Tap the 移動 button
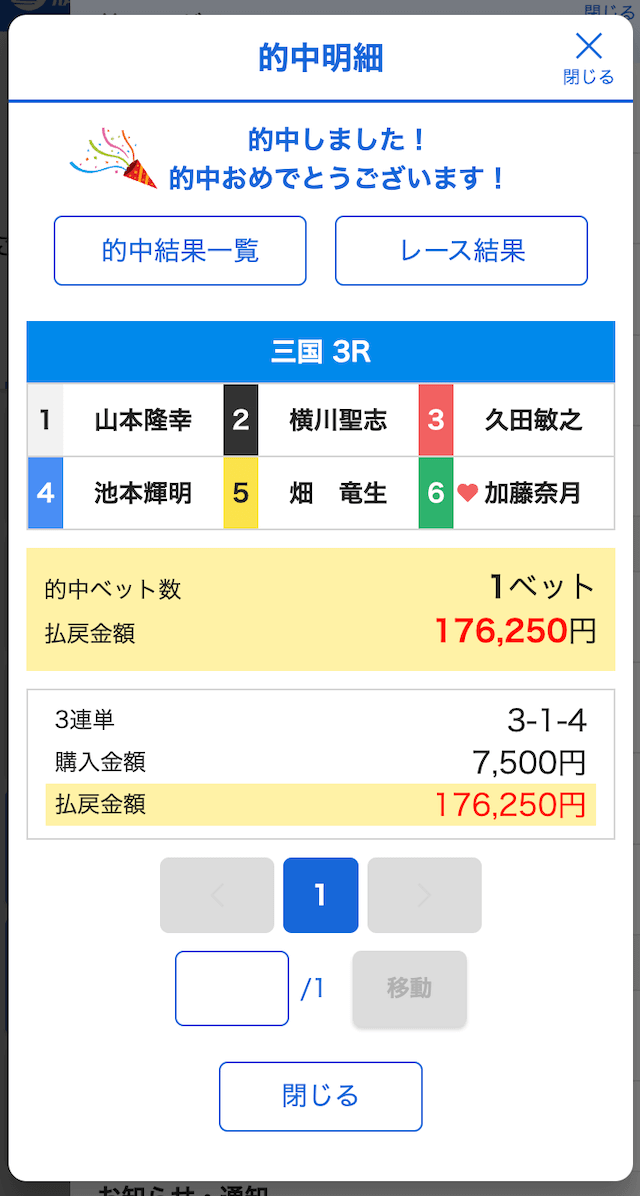 (410, 989)
